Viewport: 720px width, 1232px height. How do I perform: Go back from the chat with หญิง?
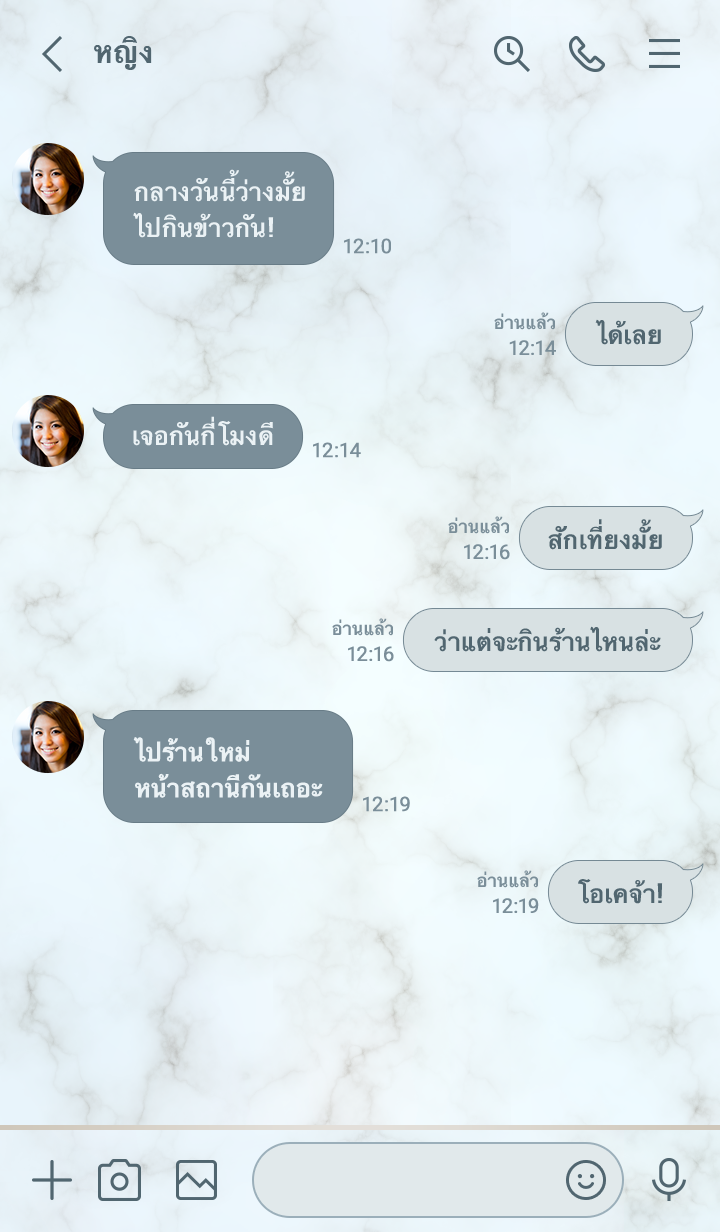pyautogui.click(x=52, y=54)
